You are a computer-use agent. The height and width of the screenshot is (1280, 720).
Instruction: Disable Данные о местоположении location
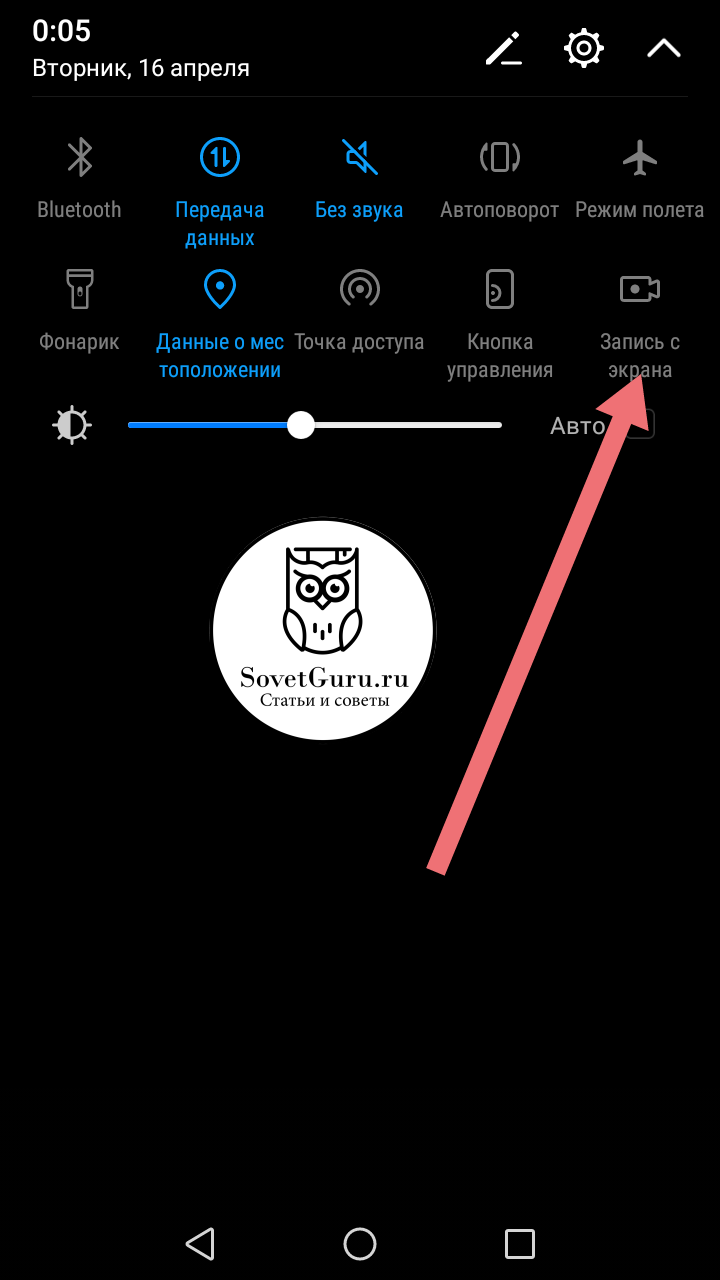pos(220,324)
